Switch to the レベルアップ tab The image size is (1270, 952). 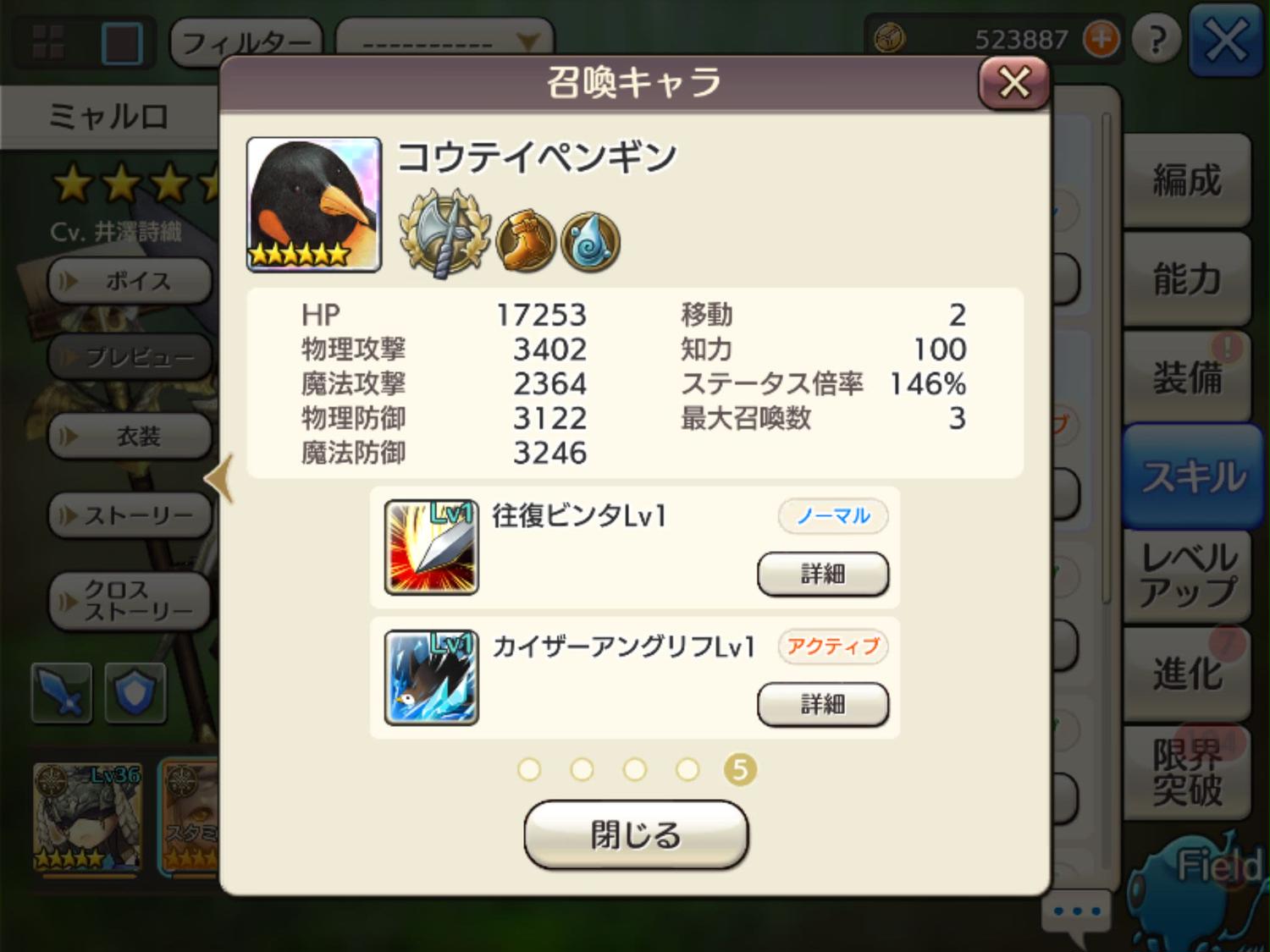pos(1186,575)
